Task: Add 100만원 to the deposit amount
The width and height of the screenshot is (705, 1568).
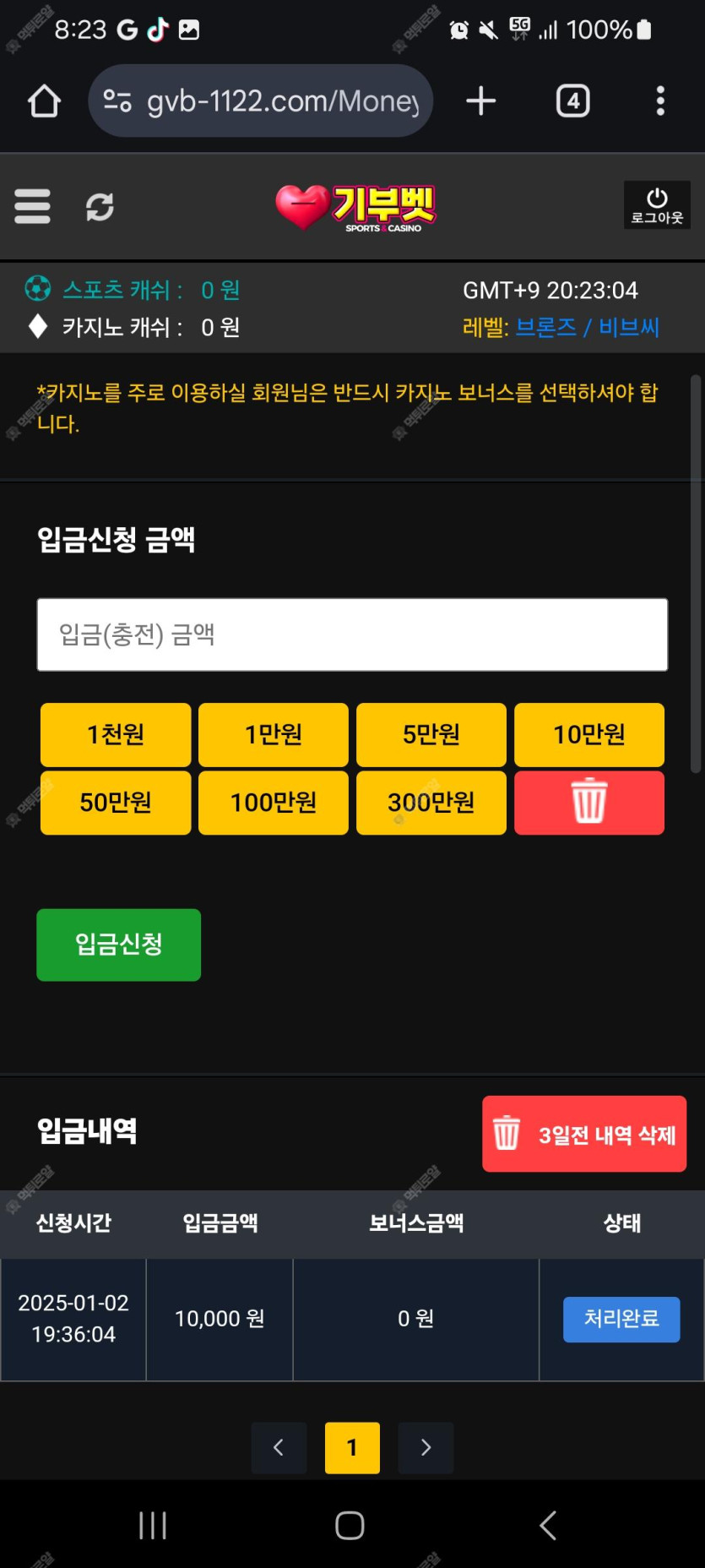Action: tap(274, 802)
